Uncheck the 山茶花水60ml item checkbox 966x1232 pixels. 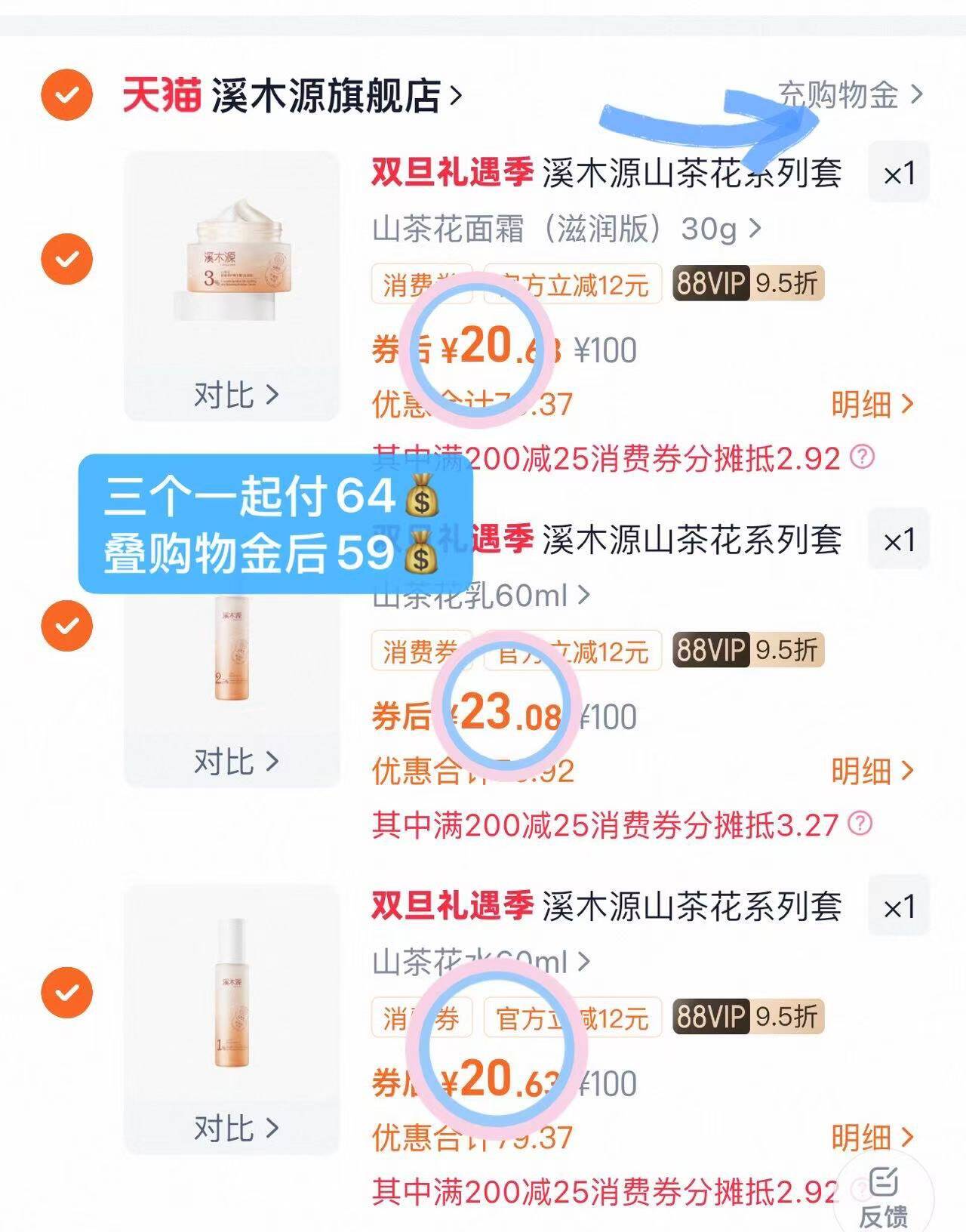click(67, 992)
